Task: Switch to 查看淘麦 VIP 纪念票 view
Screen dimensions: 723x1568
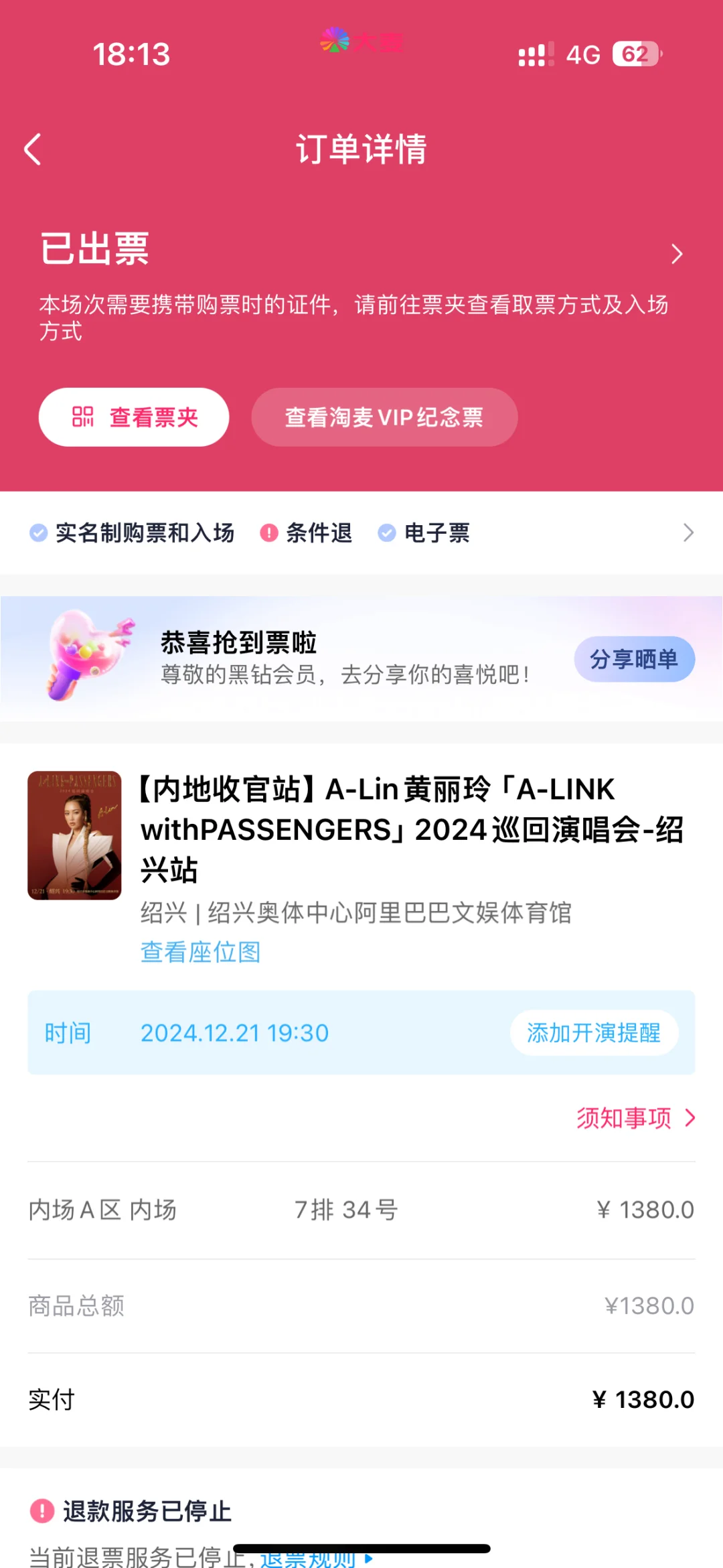Action: tap(384, 417)
